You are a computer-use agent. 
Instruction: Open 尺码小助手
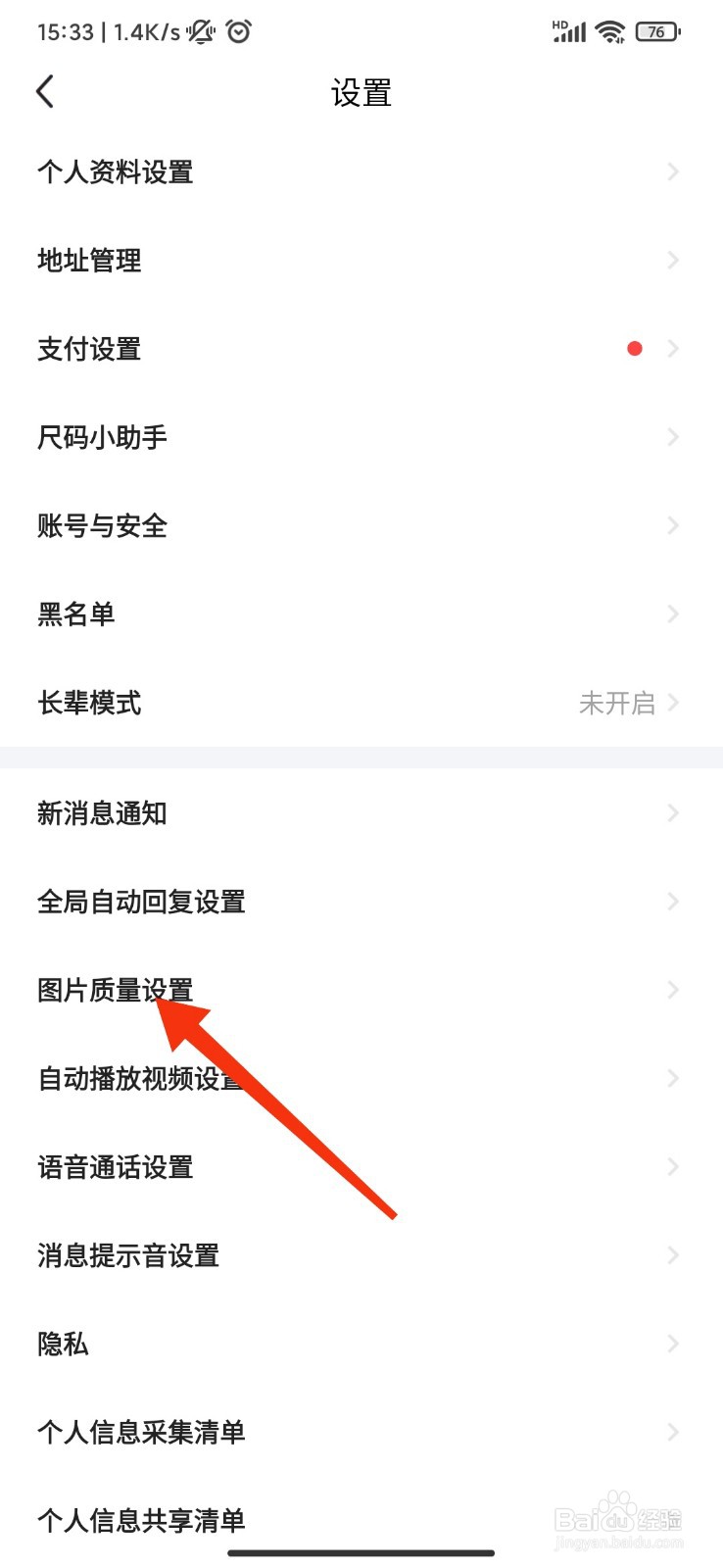click(361, 437)
